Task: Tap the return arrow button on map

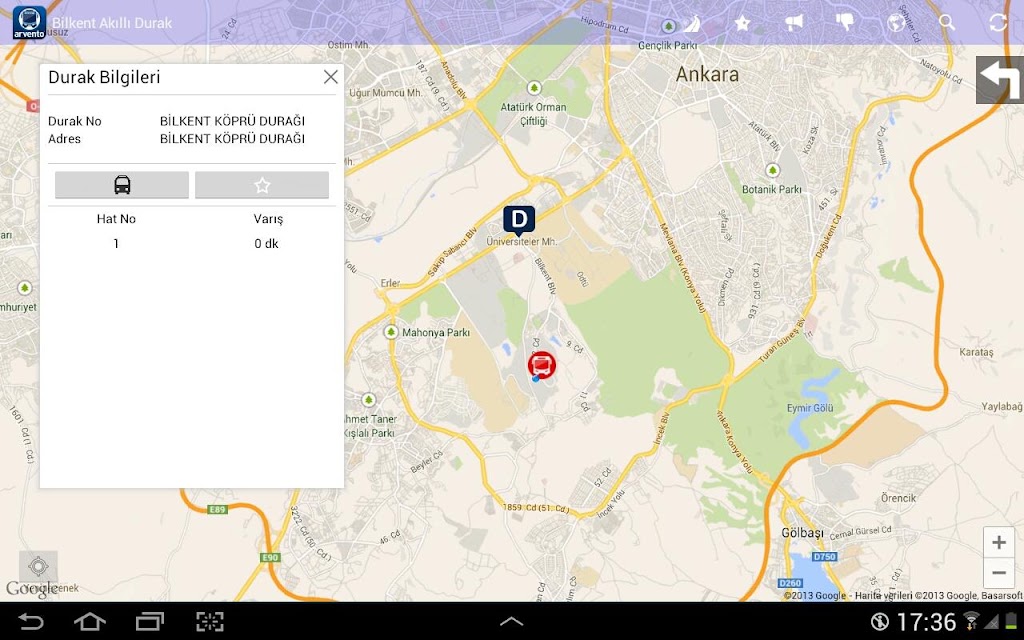Action: (x=1000, y=80)
